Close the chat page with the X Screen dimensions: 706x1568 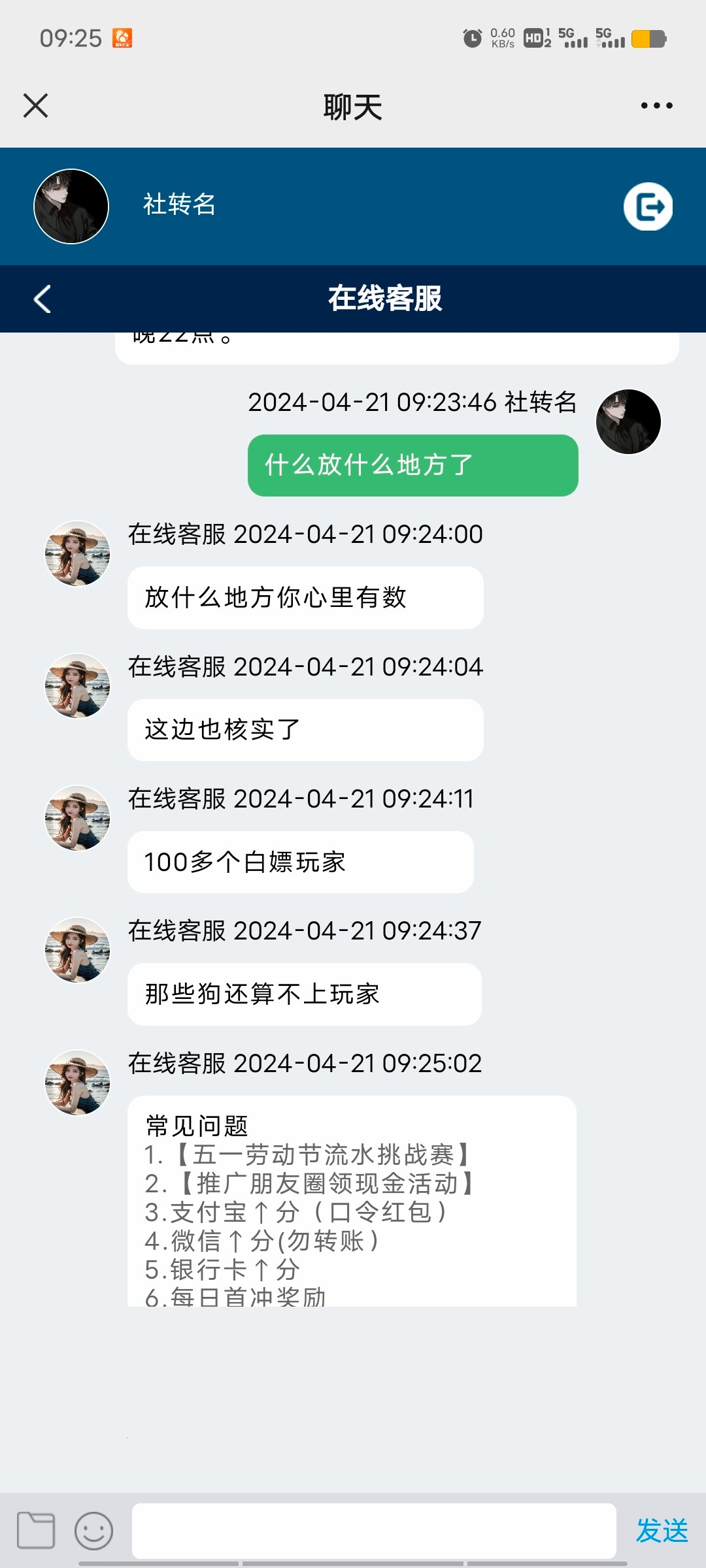click(x=35, y=105)
